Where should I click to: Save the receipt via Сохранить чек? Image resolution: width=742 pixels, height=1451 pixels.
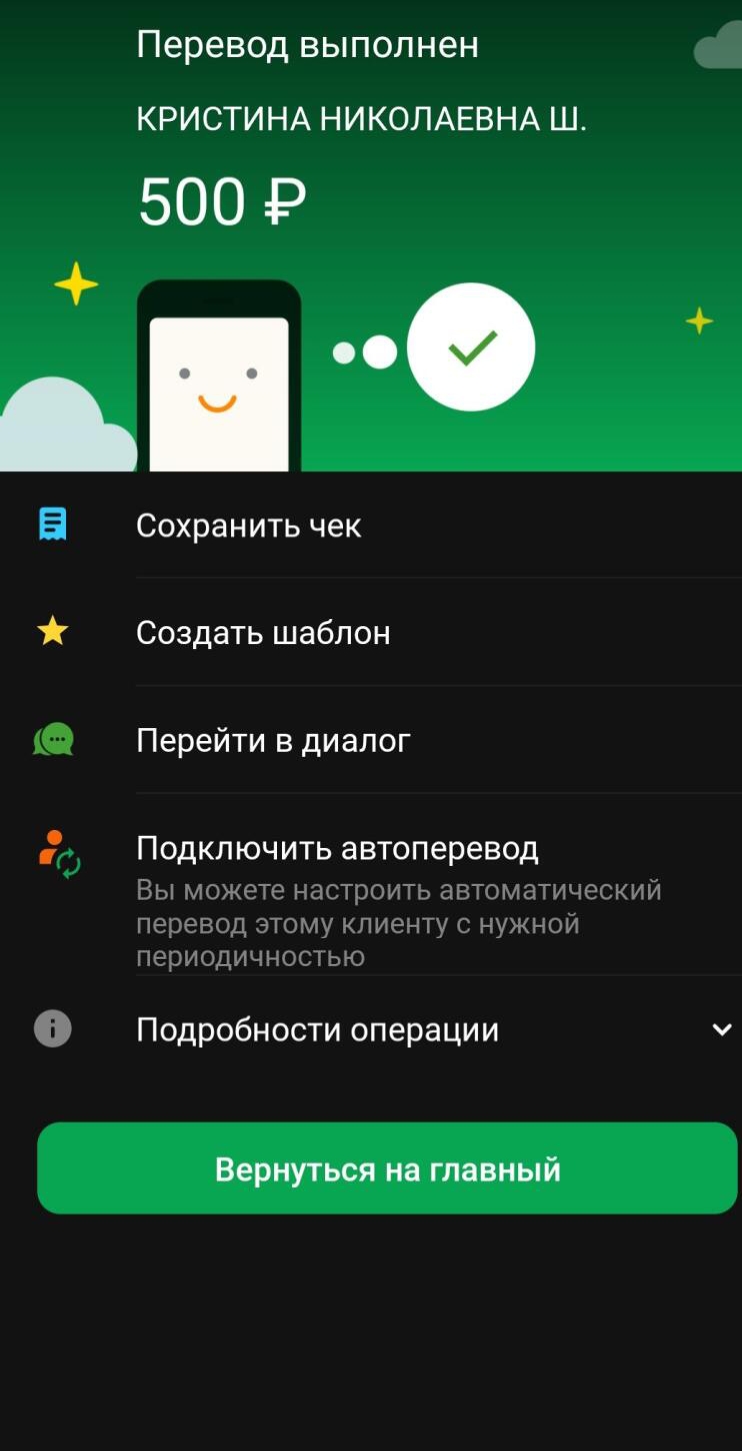tap(249, 526)
